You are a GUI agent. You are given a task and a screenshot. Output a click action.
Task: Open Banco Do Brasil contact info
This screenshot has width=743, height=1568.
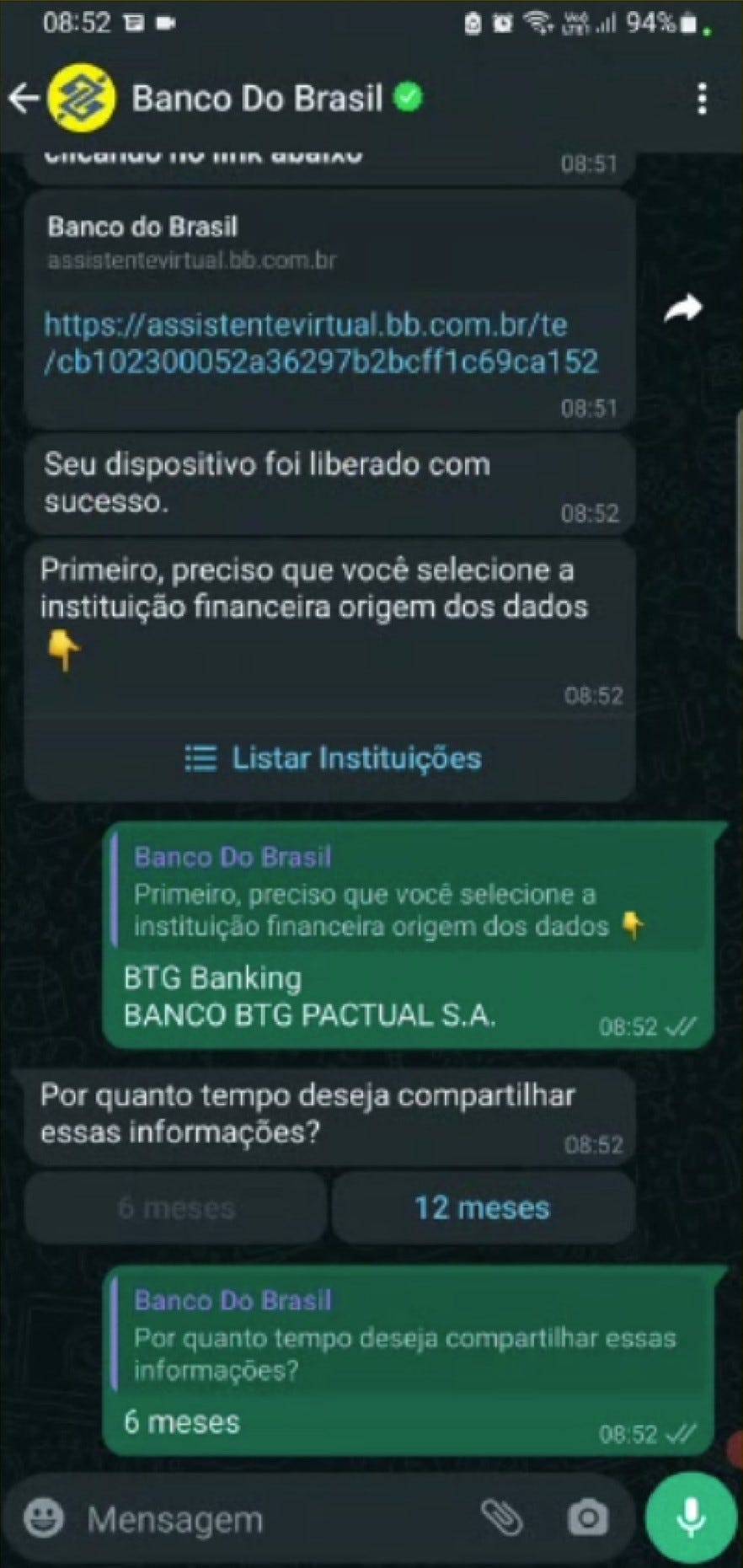coord(257,99)
